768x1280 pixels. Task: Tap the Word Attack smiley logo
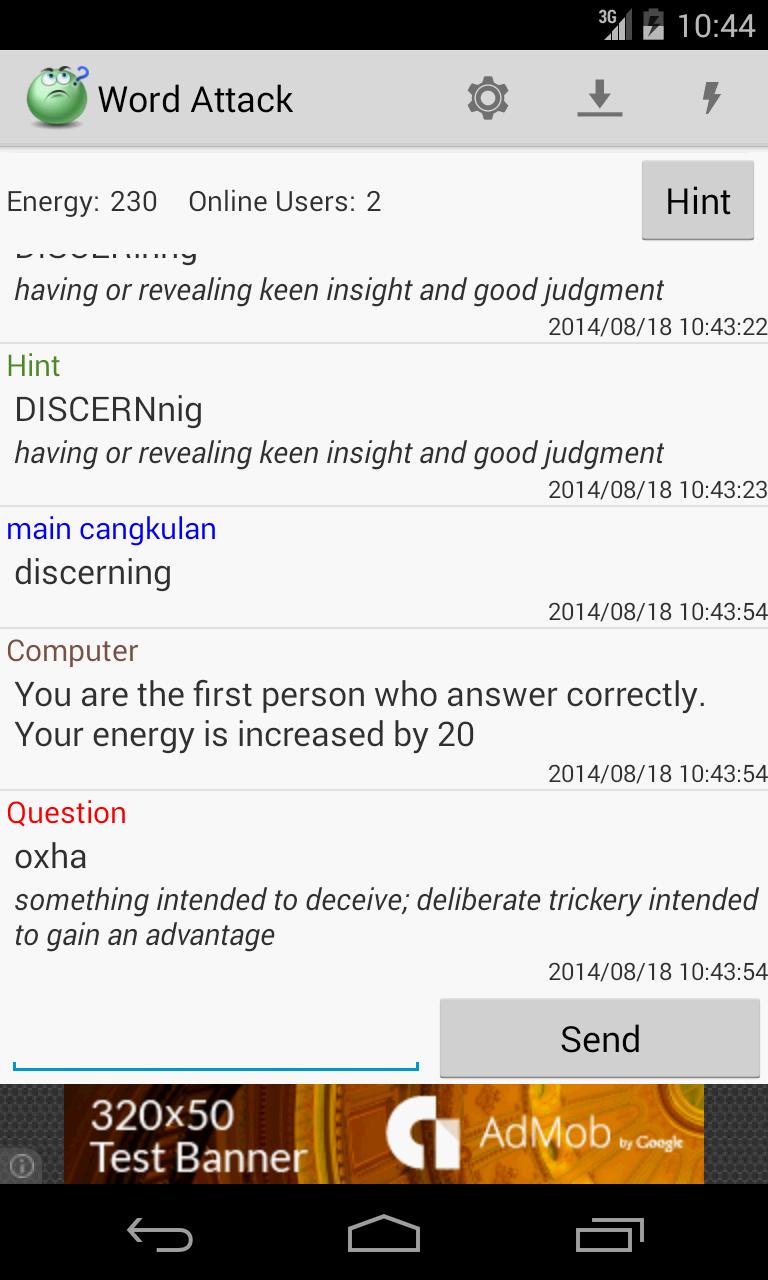coord(56,97)
